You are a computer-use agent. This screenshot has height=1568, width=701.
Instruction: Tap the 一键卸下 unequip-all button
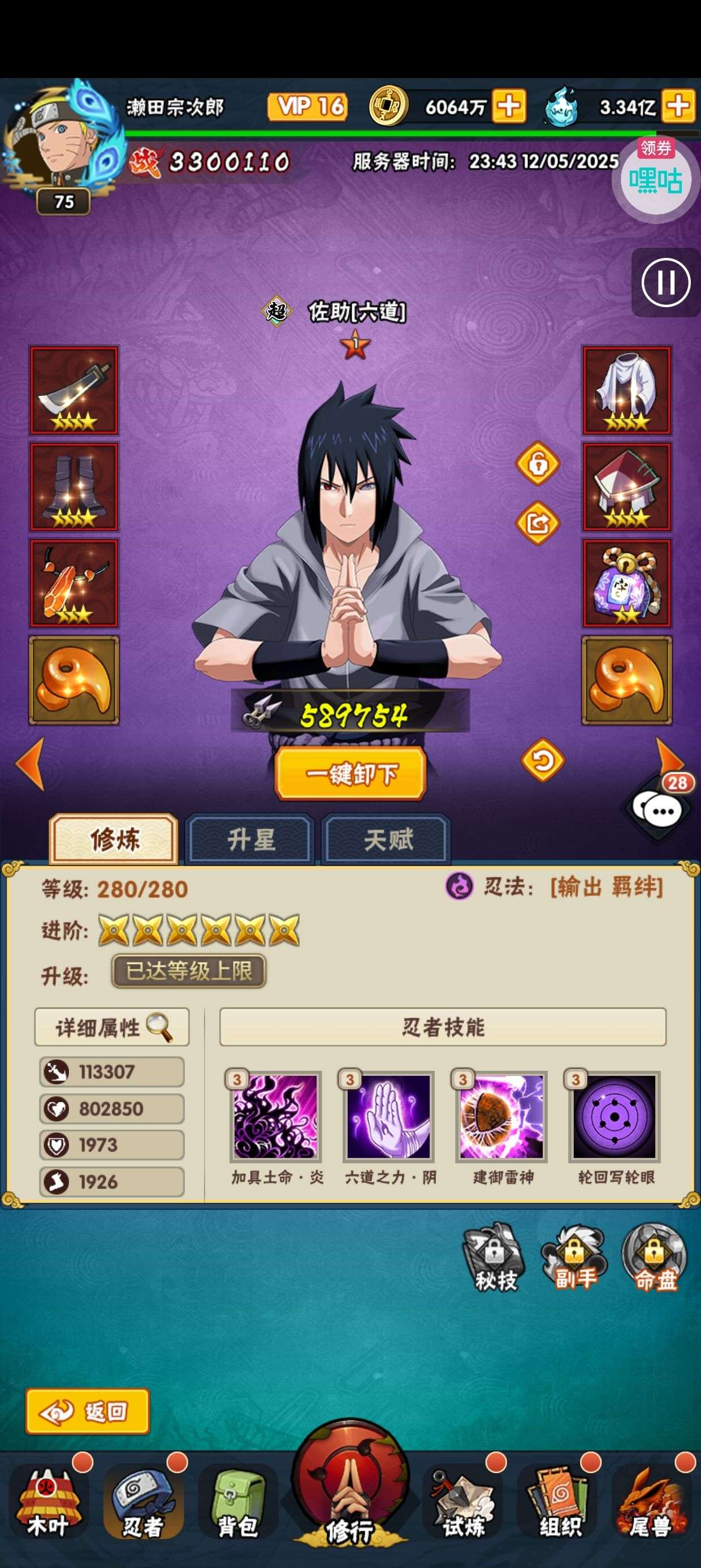350,774
